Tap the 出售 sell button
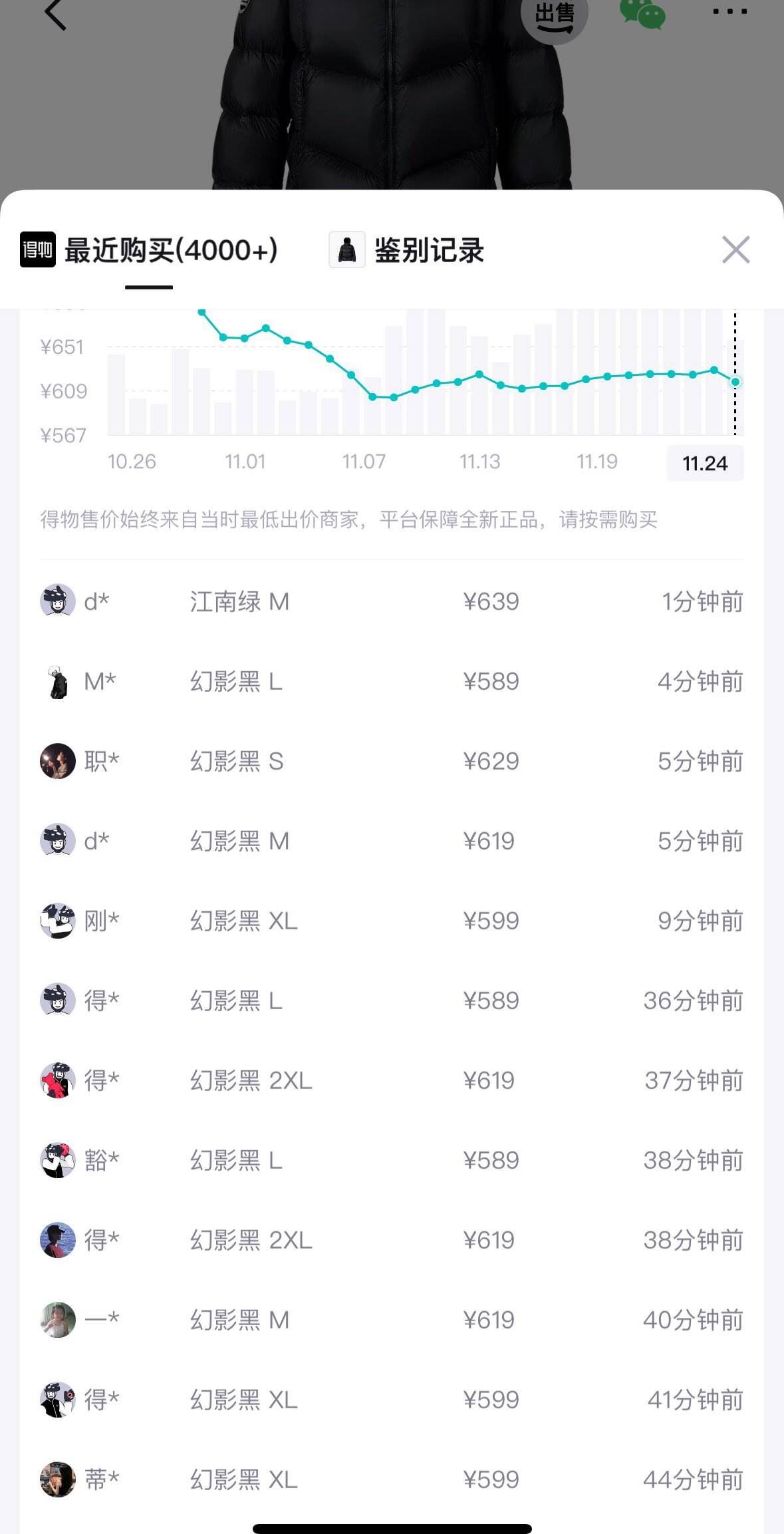Screen dimensions: 784x1534 [x=554, y=16]
